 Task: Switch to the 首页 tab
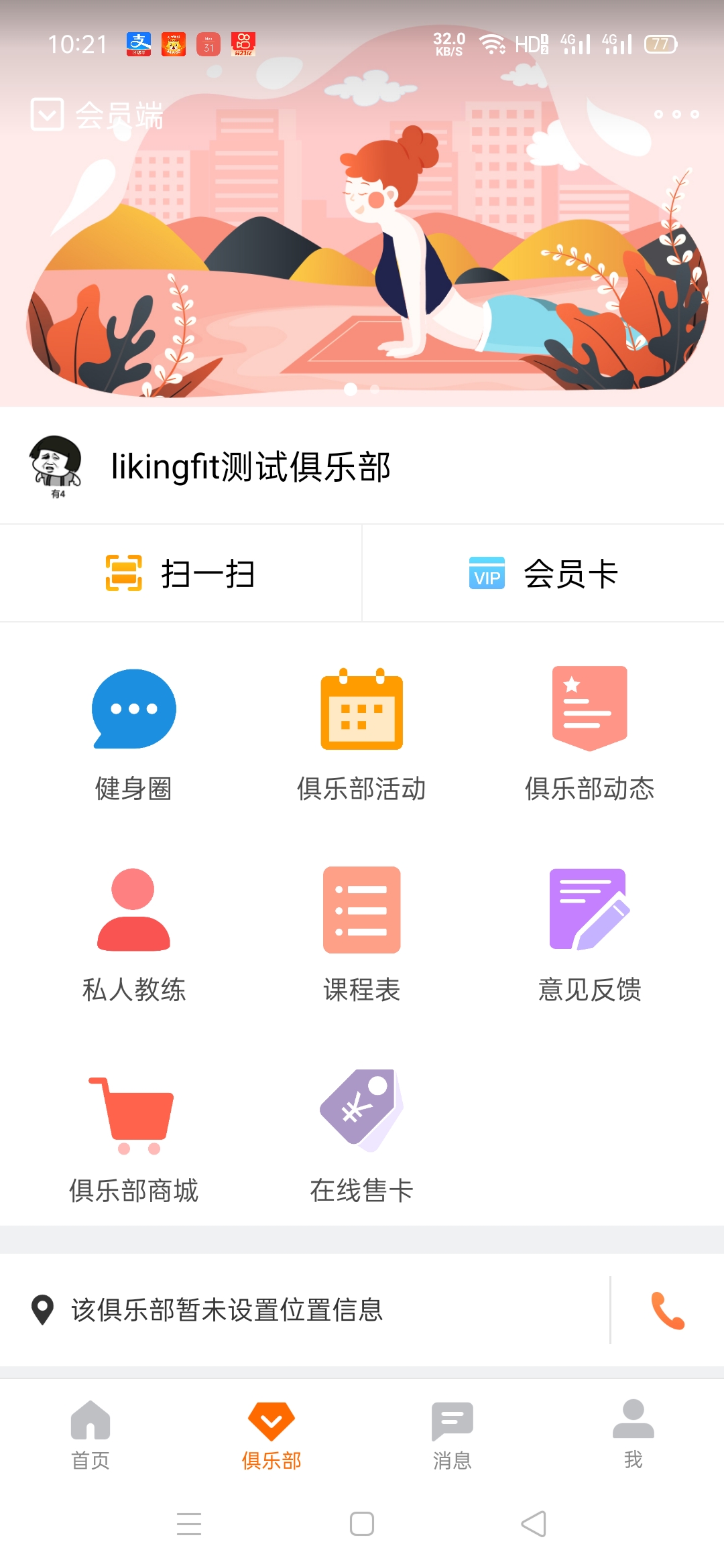tap(90, 1434)
